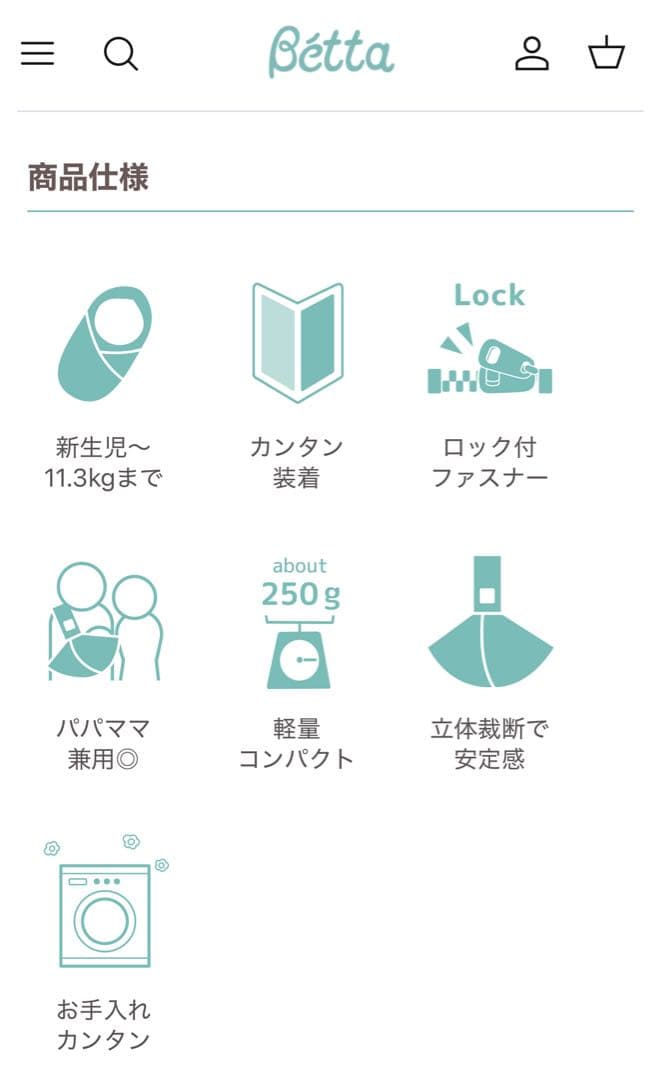Open the search icon
Screen dimensions: 662x1080
121,54
